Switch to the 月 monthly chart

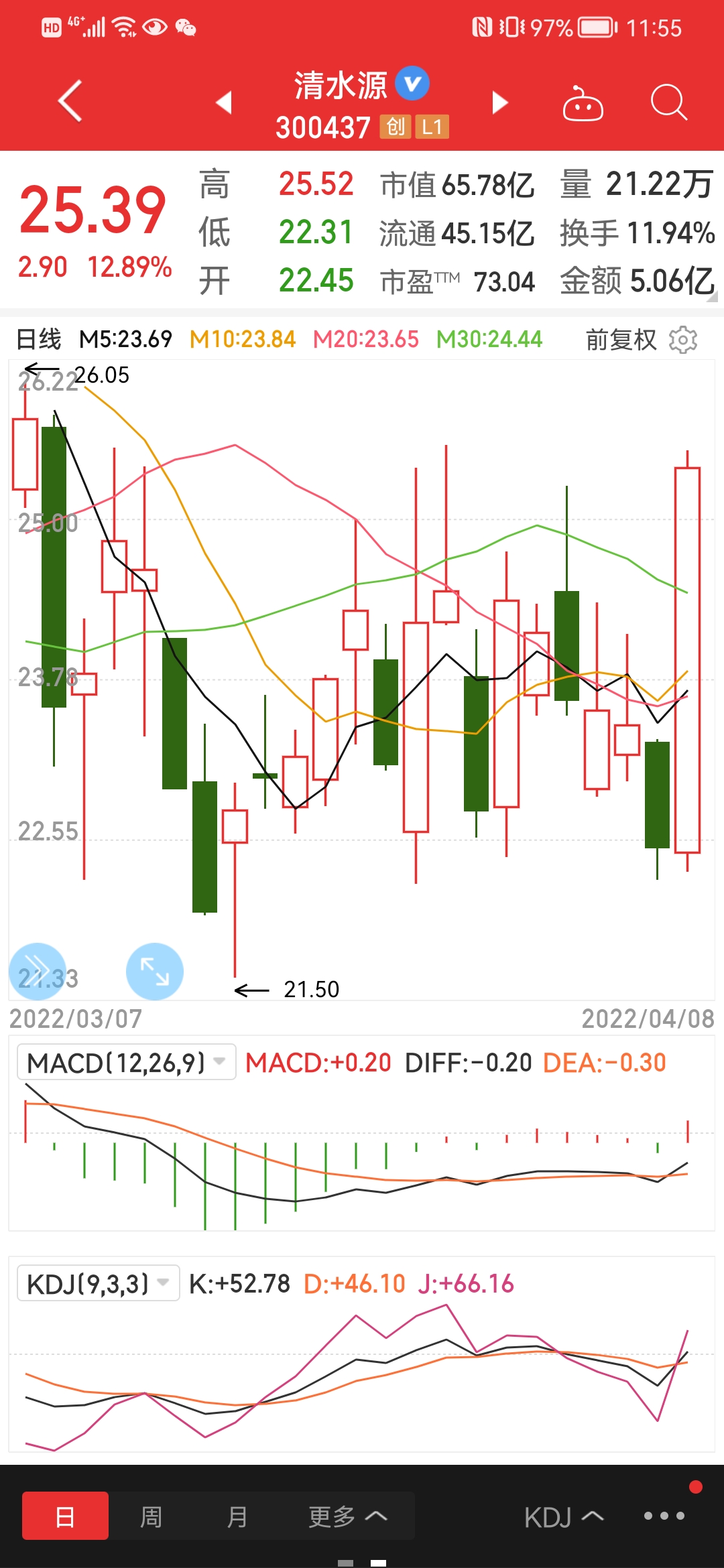pos(237,1516)
